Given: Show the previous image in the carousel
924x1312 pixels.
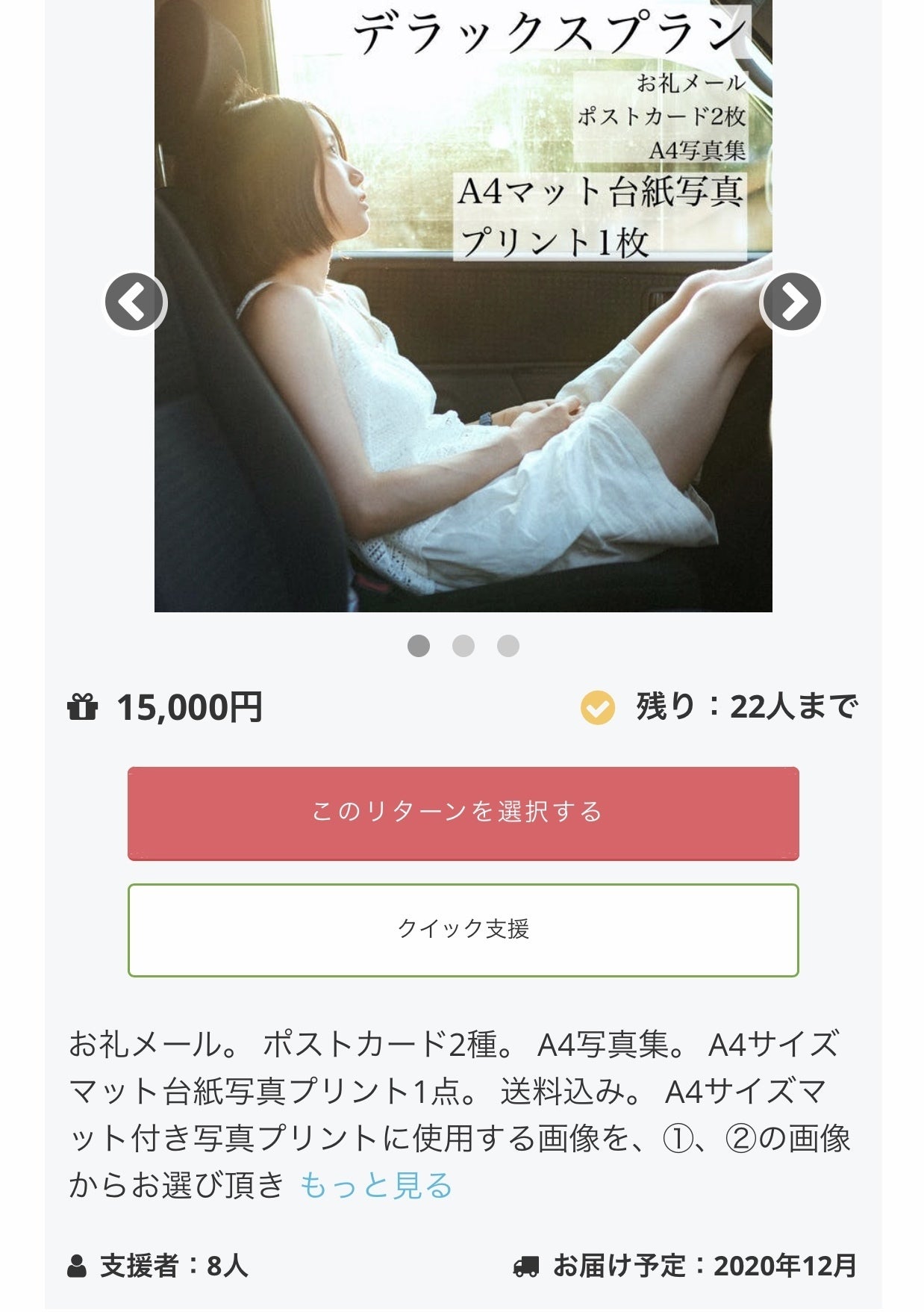Looking at the screenshot, I should tap(134, 302).
